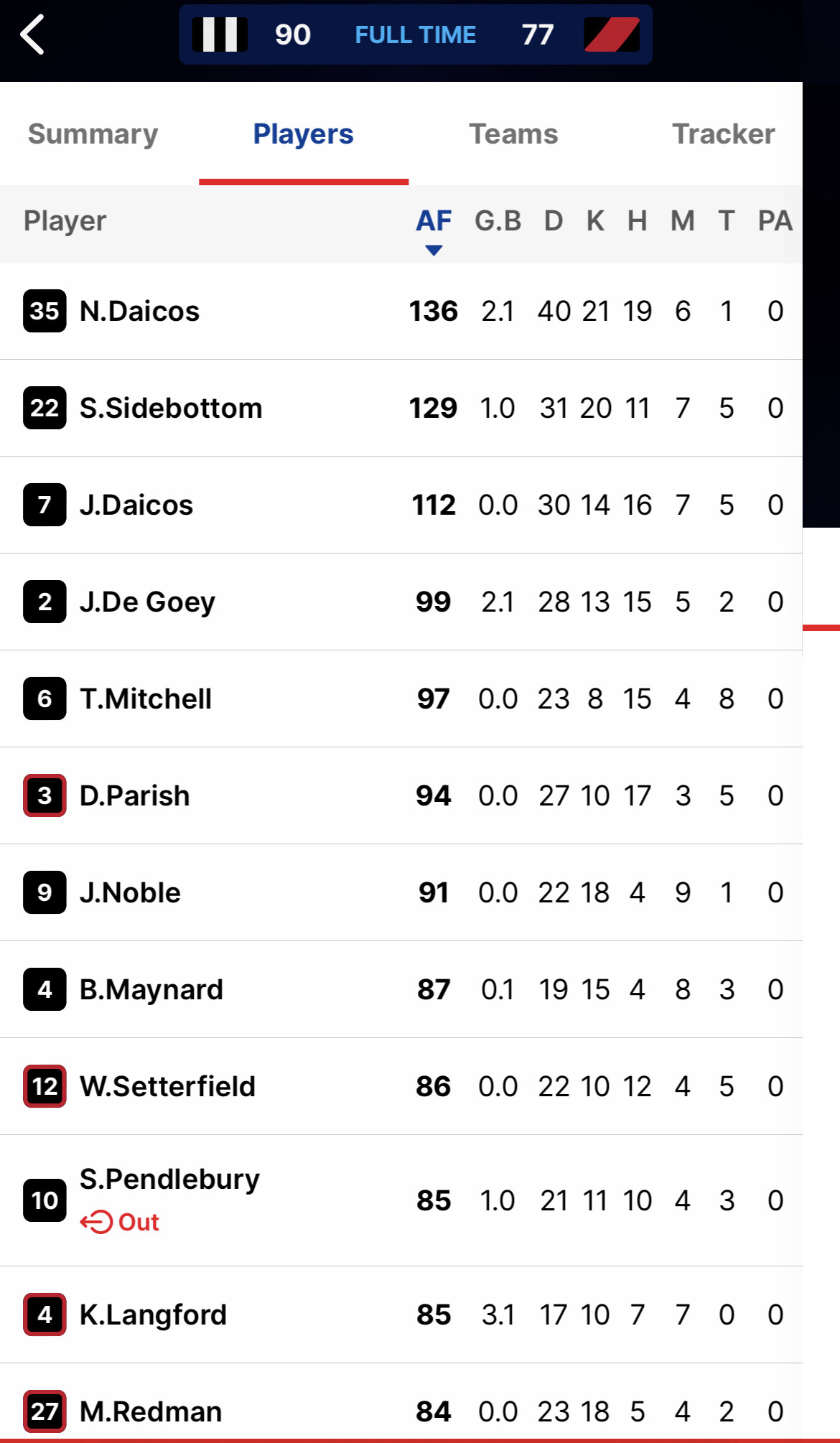
Task: Sort the table by T column
Action: tap(727, 221)
